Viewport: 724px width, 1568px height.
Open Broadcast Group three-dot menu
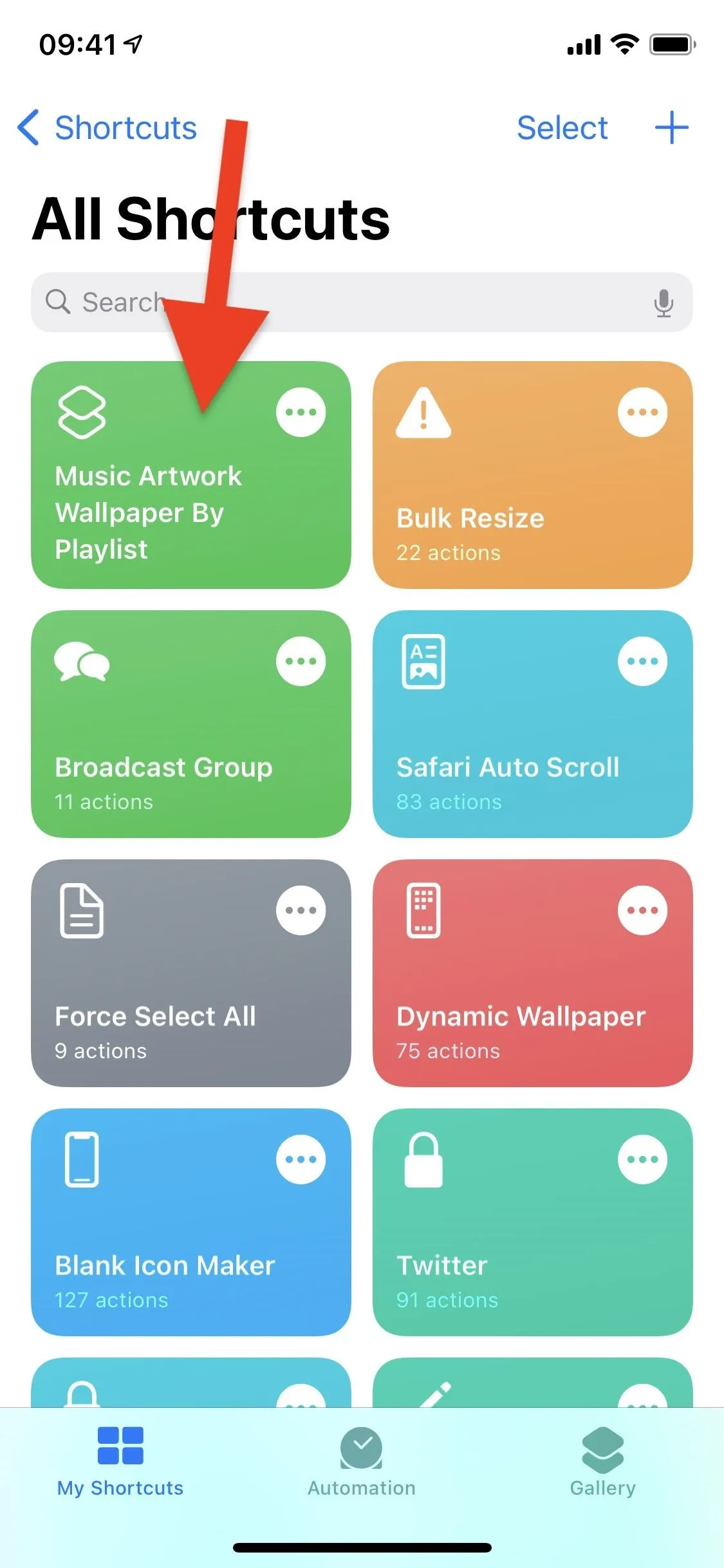(x=301, y=661)
